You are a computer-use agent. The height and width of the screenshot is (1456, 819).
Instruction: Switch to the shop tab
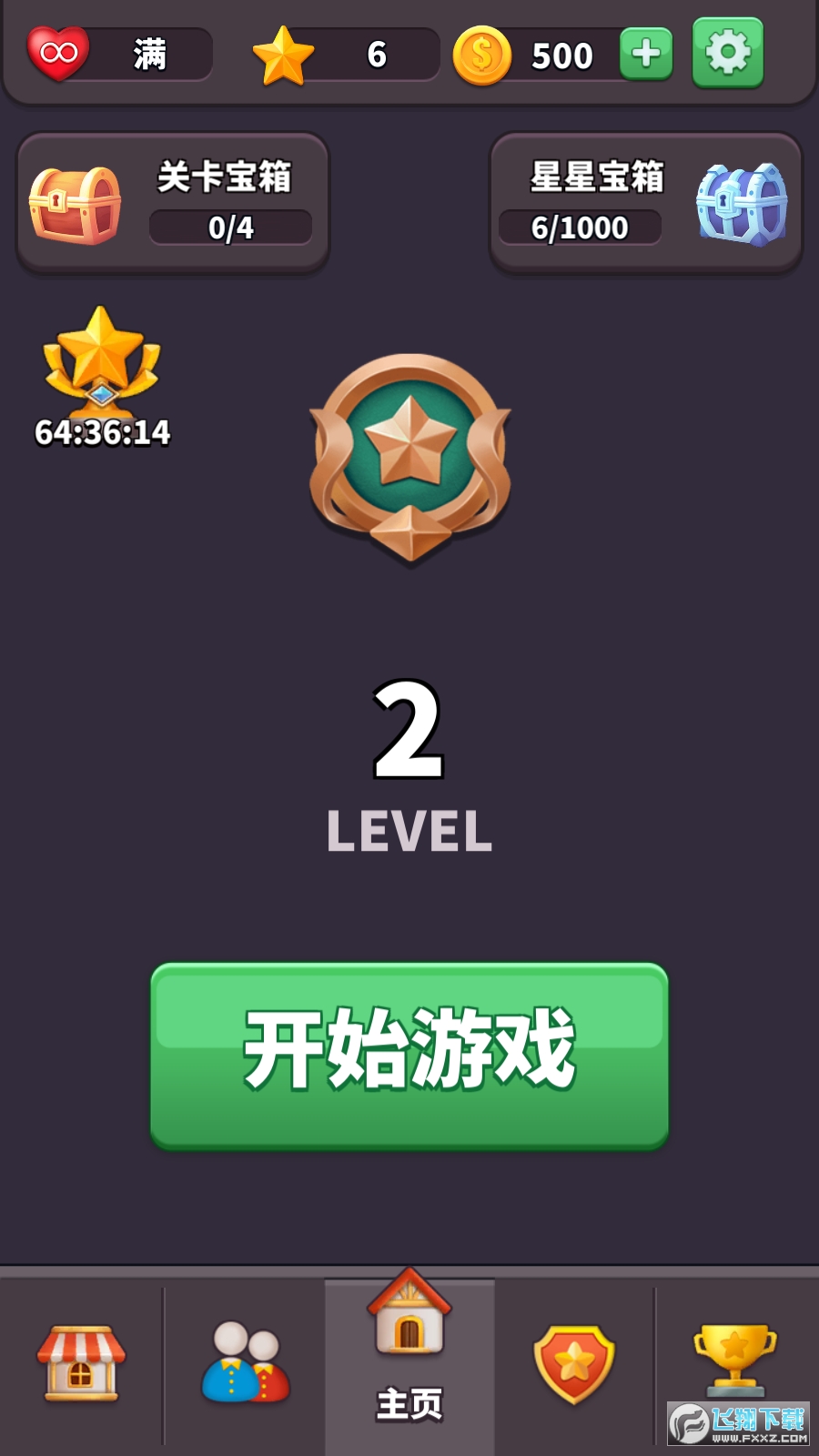point(81,1362)
